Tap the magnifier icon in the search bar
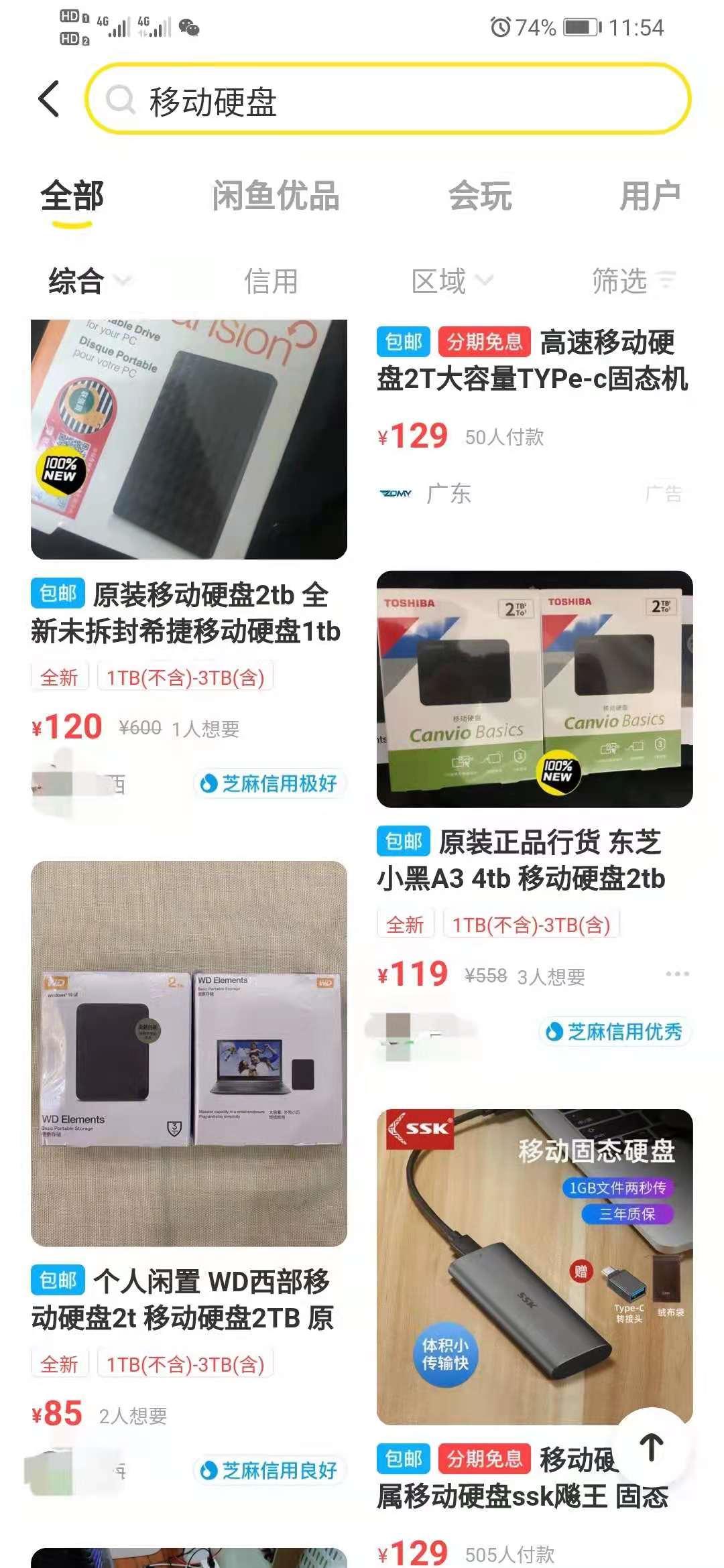The height and width of the screenshot is (1568, 724). pyautogui.click(x=121, y=98)
